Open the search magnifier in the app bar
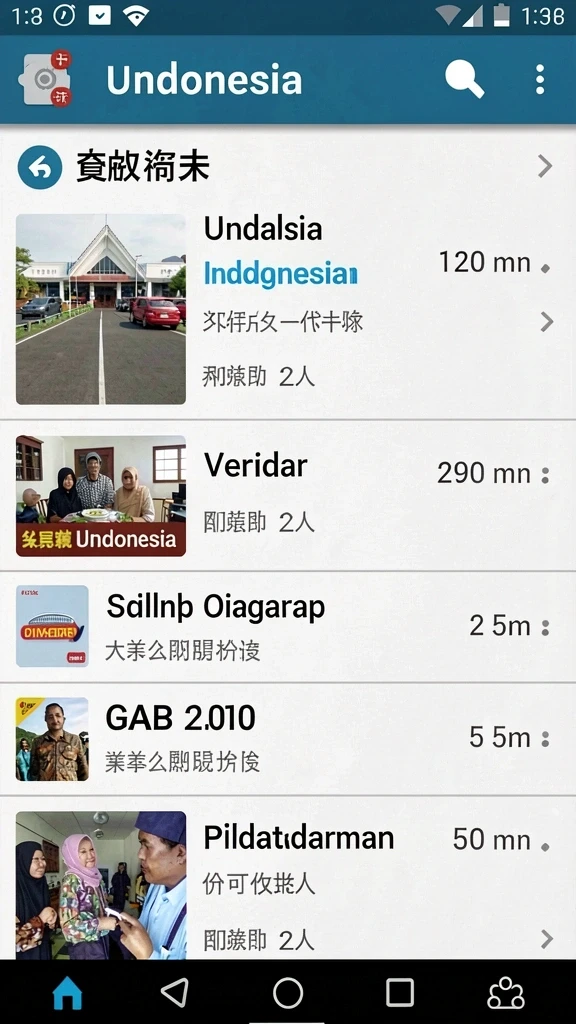This screenshot has width=576, height=1024. click(464, 80)
